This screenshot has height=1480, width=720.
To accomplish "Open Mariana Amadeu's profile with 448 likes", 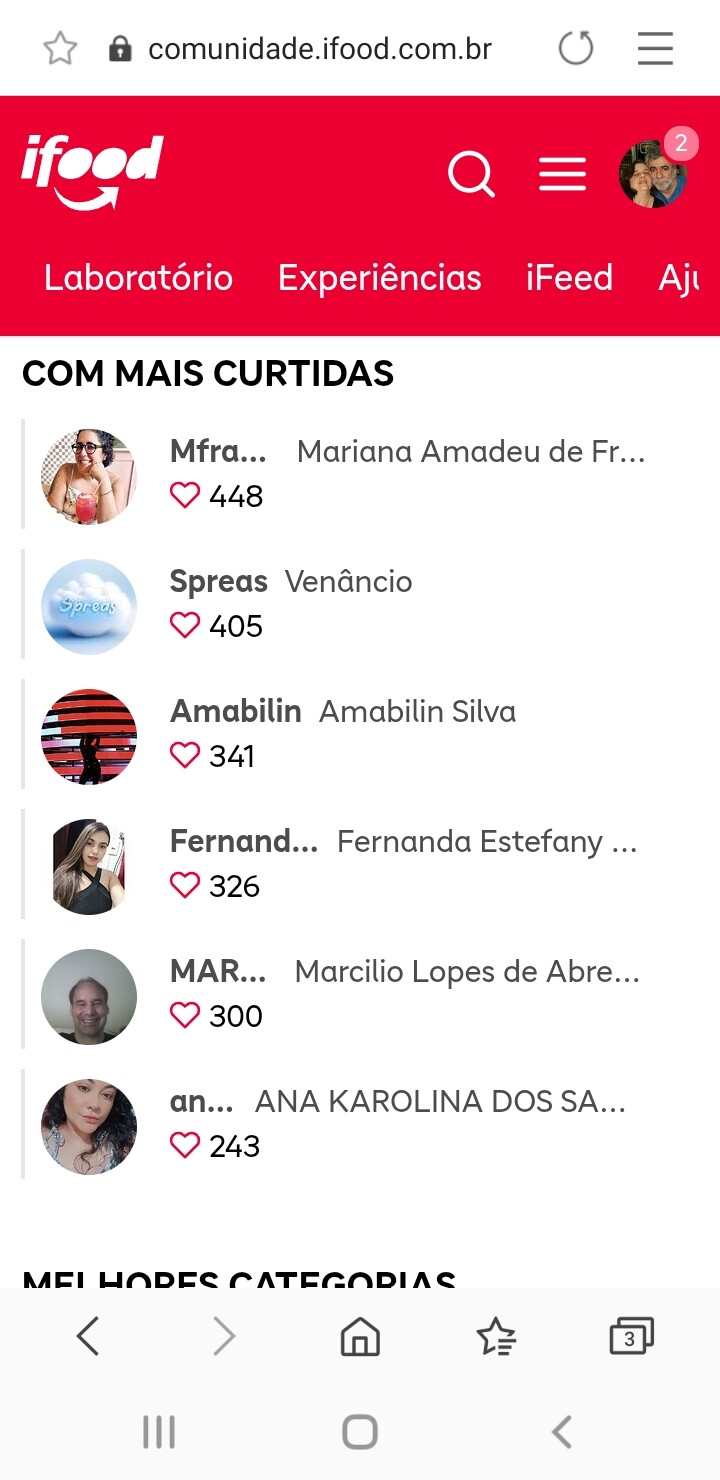I will tap(360, 474).
